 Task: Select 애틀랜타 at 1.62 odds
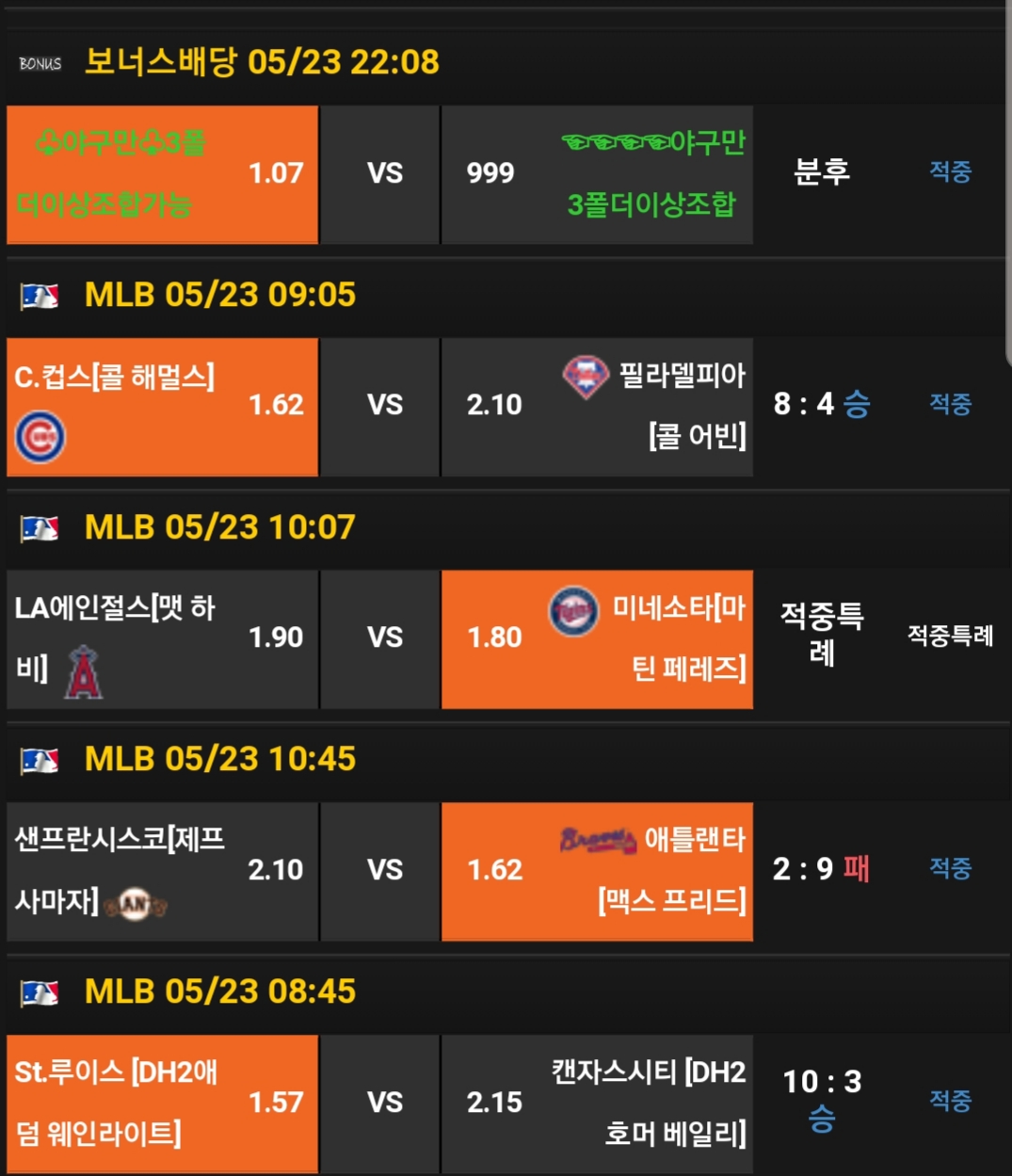597,871
